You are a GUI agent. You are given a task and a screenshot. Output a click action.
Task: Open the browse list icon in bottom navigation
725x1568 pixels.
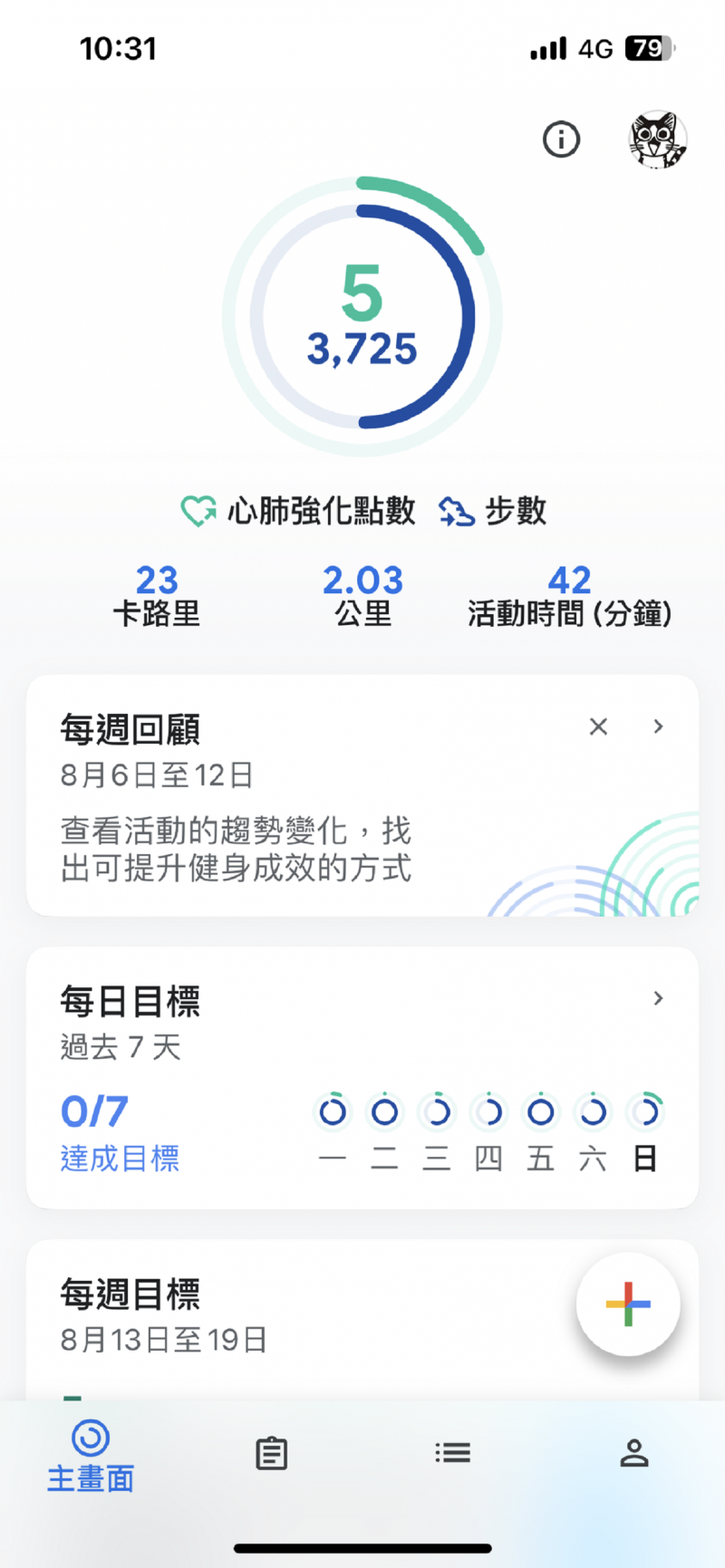coord(453,1454)
